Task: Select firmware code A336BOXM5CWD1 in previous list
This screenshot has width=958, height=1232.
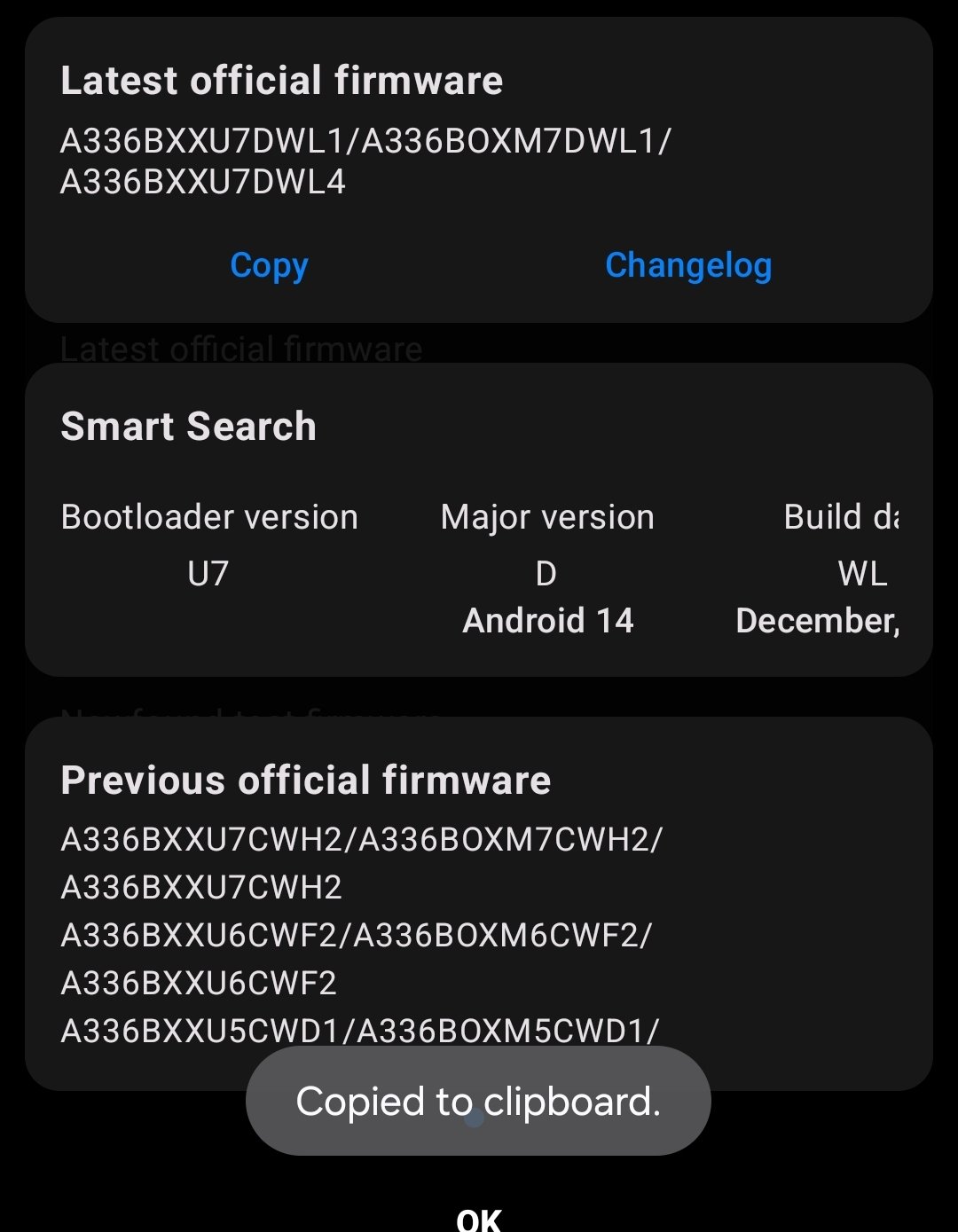Action: 514,1030
